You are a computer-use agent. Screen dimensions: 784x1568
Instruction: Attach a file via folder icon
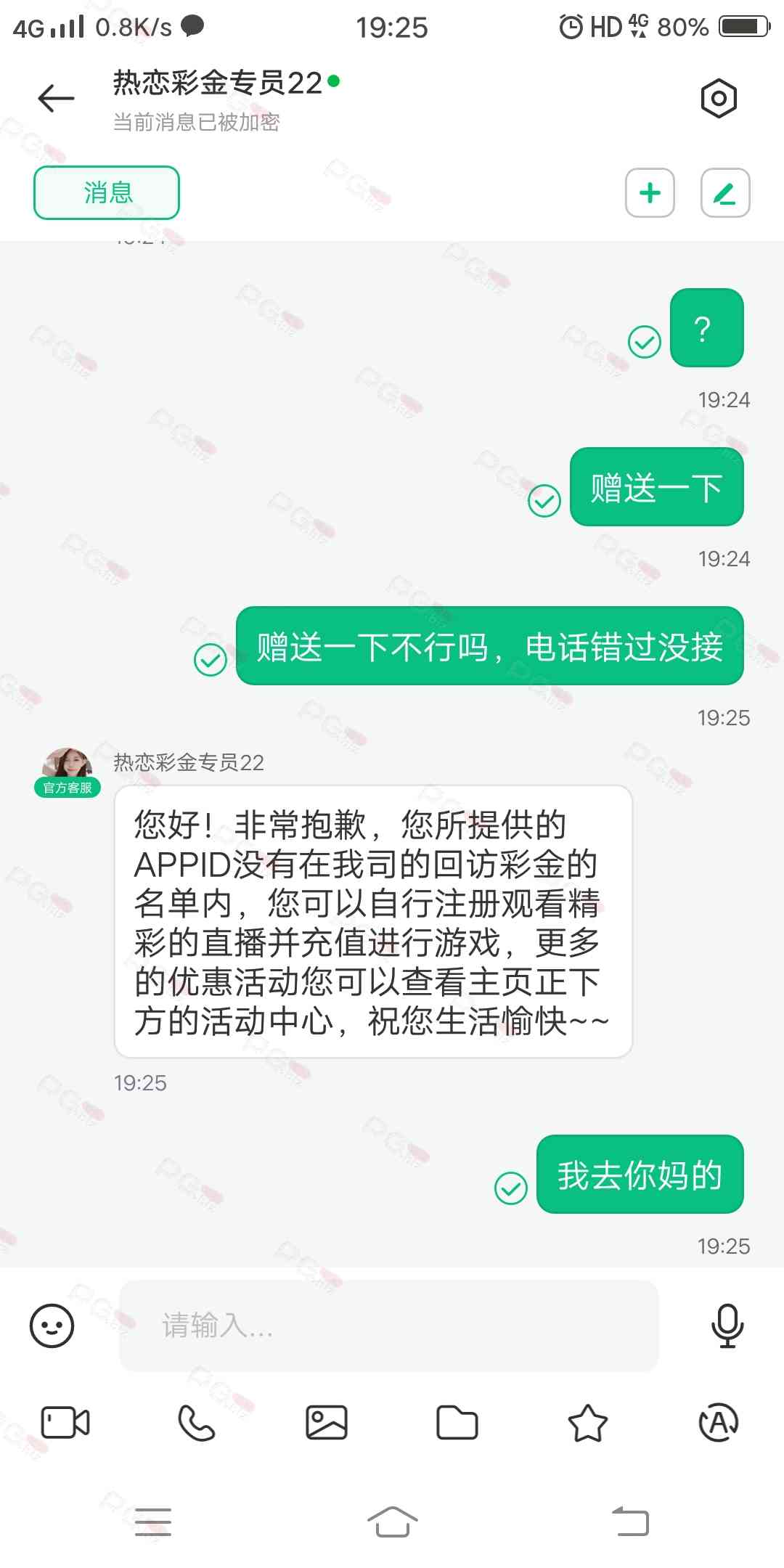pyautogui.click(x=457, y=1423)
